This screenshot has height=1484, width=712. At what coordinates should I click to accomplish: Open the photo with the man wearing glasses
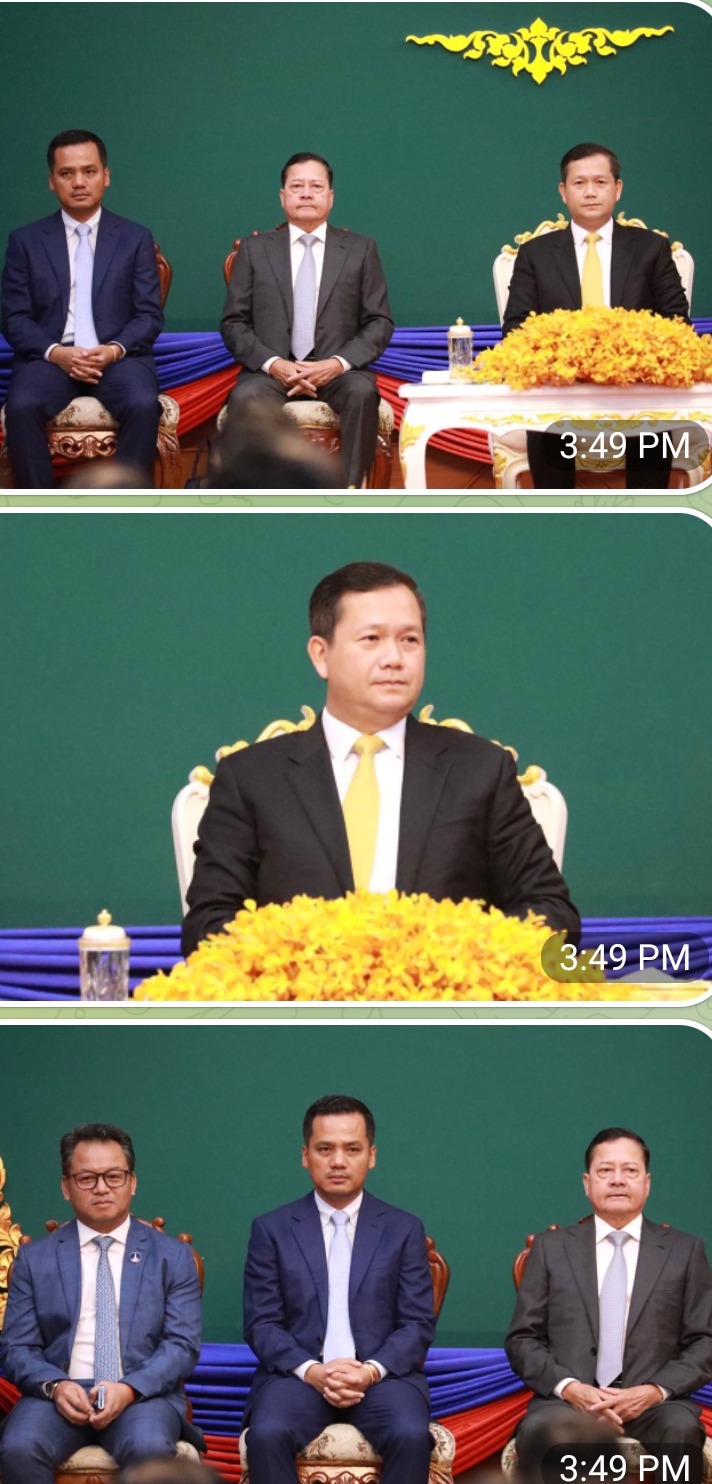tap(356, 1255)
